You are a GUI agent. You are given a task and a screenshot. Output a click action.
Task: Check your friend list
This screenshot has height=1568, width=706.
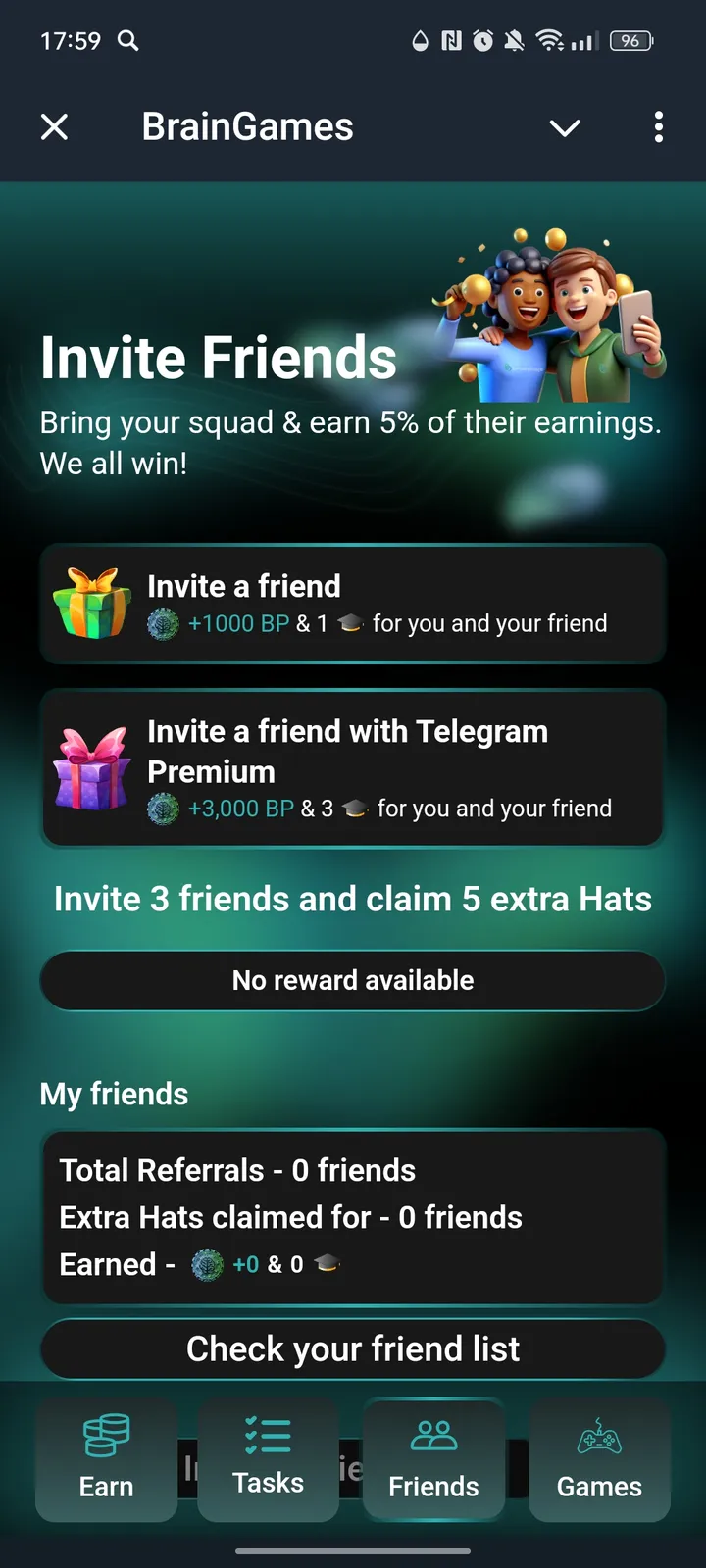click(x=353, y=1348)
